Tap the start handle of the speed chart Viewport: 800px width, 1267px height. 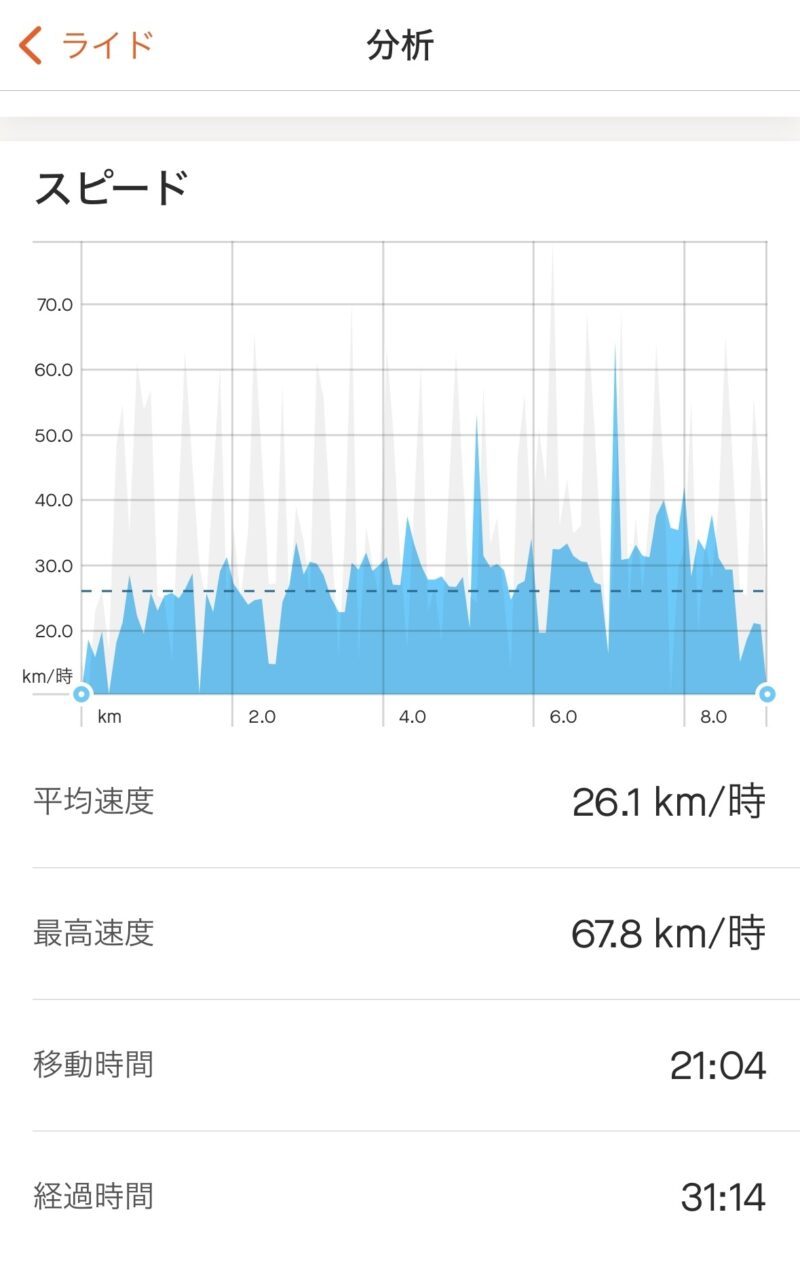[x=82, y=694]
